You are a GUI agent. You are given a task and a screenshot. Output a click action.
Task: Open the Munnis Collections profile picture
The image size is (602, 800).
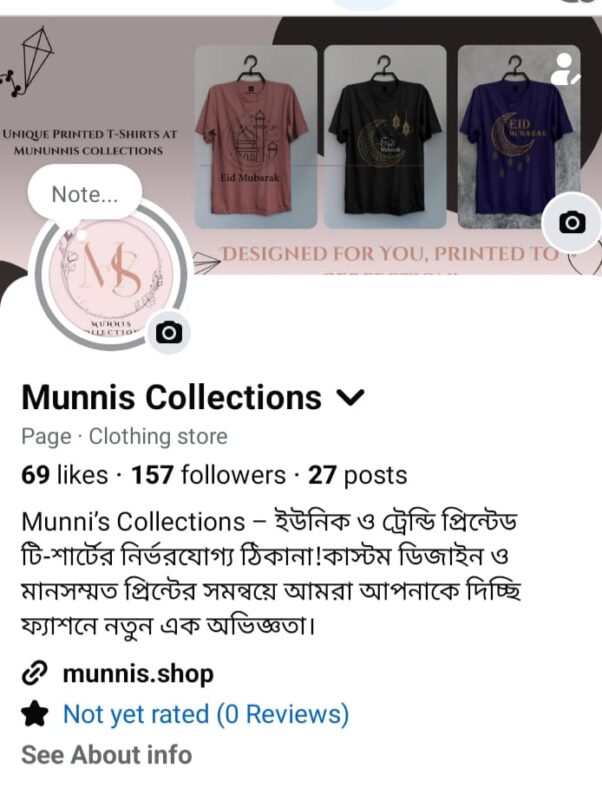coord(110,280)
